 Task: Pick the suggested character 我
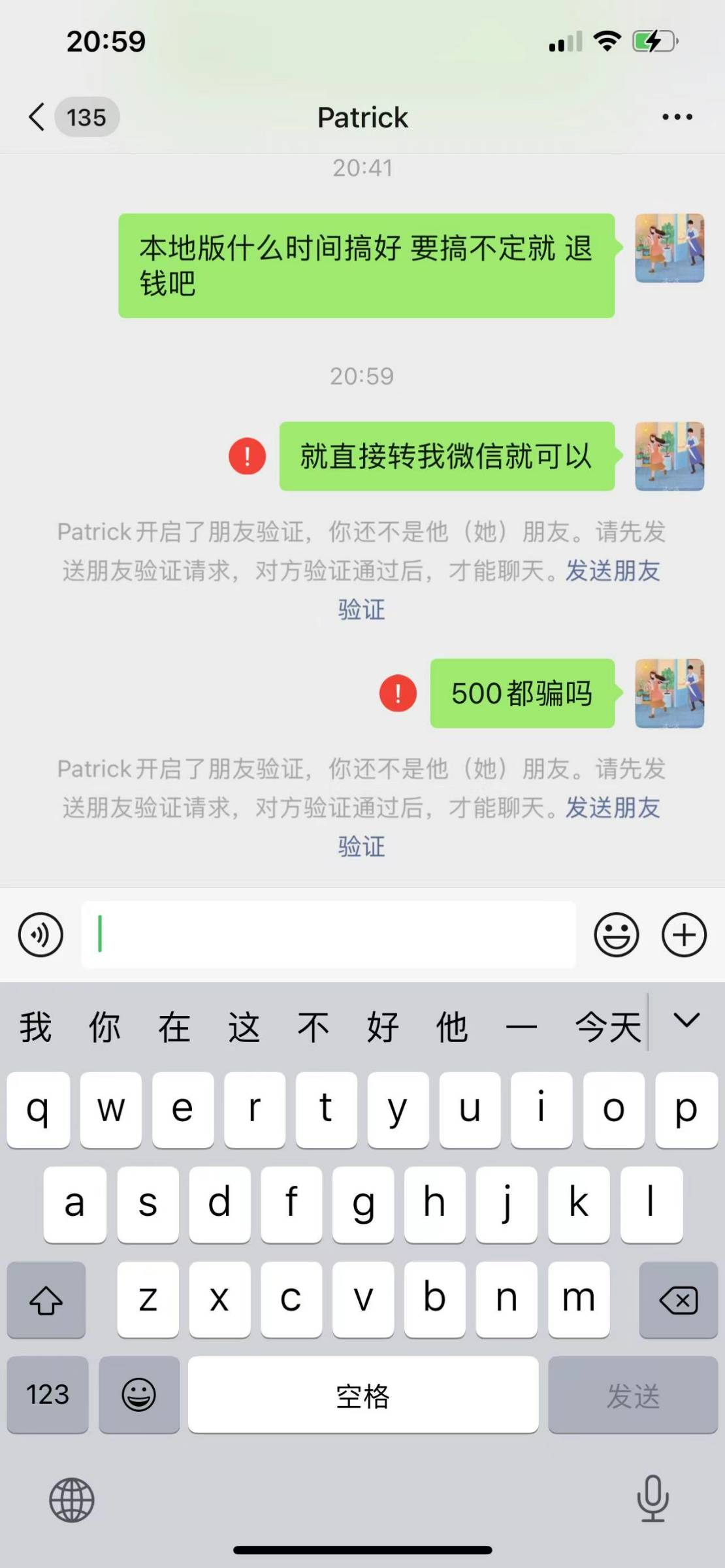[x=35, y=1026]
